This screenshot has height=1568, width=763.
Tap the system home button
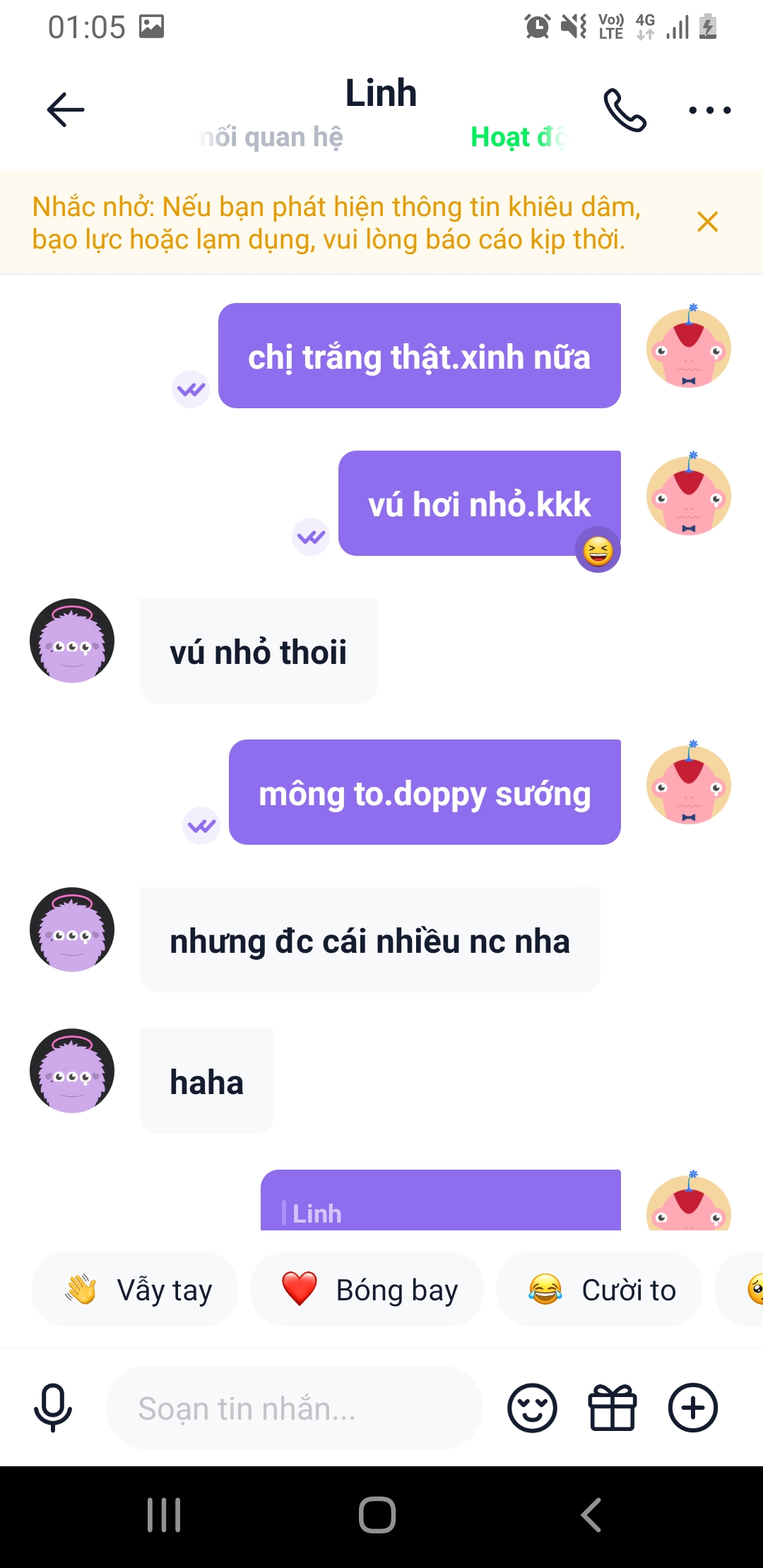pyautogui.click(x=377, y=1515)
